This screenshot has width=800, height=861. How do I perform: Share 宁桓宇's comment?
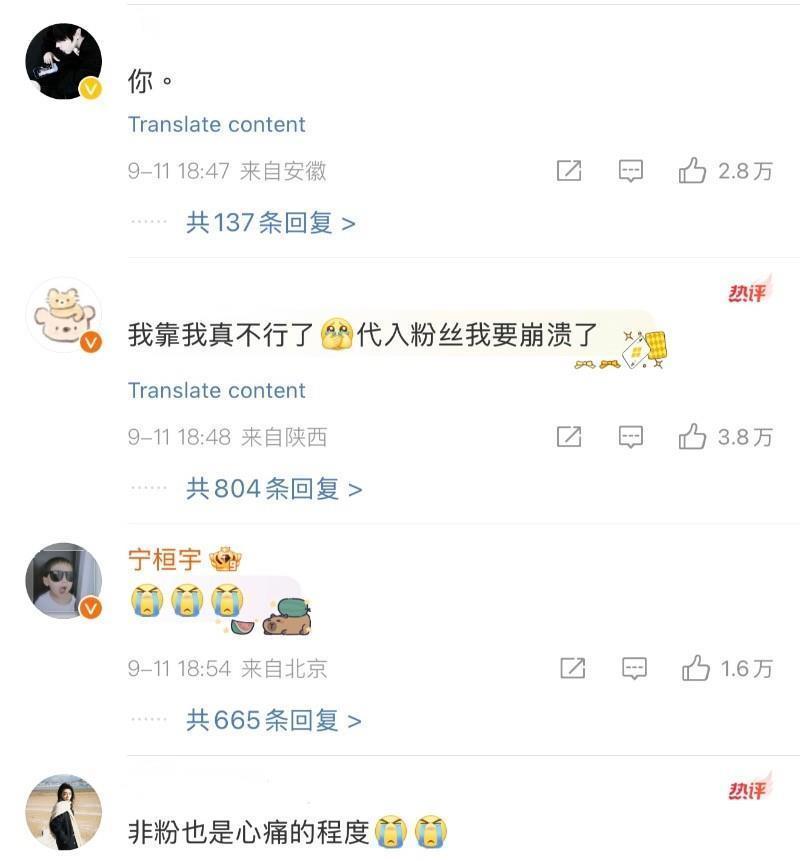click(x=572, y=668)
